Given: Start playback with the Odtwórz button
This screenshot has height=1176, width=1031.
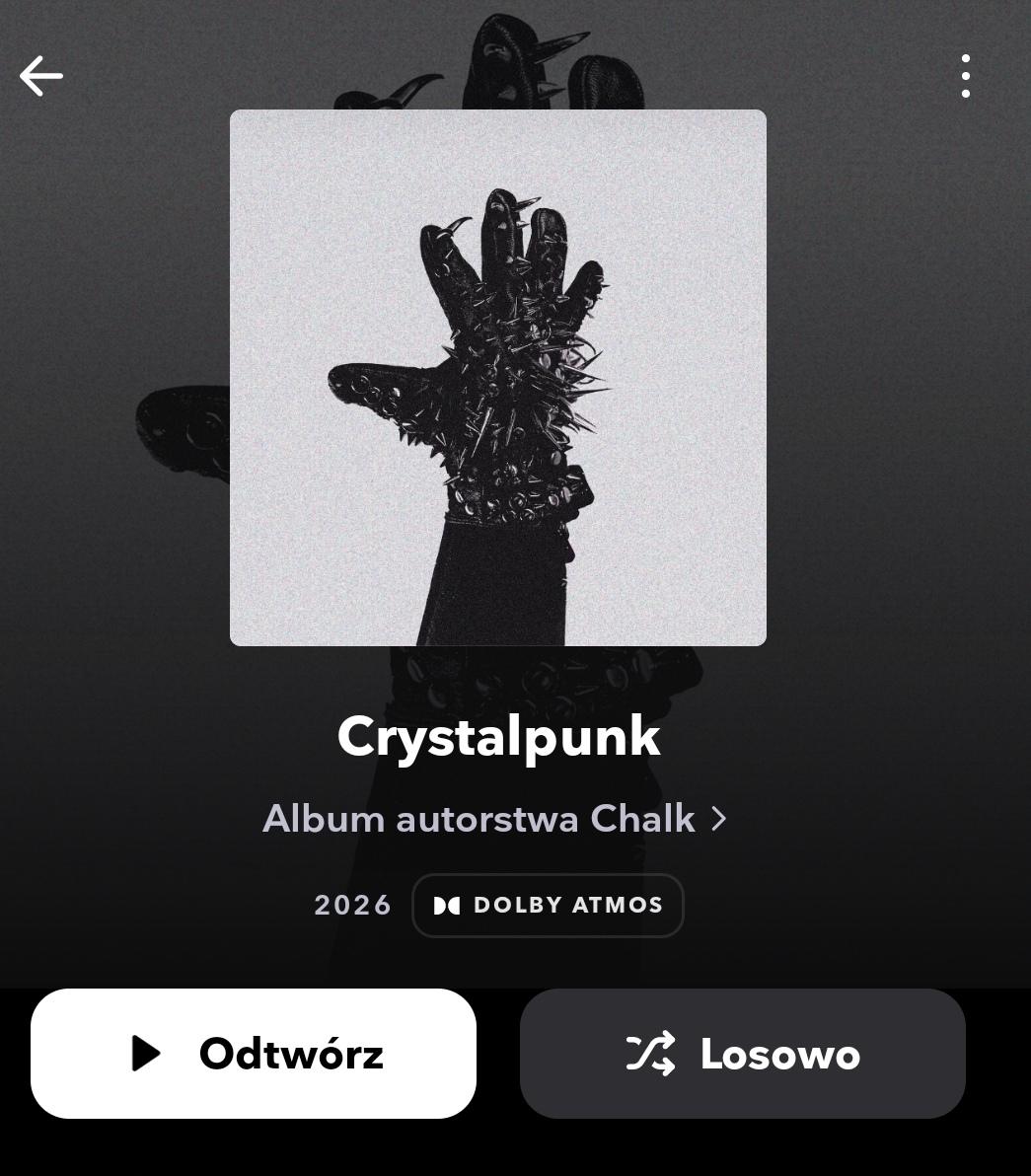Looking at the screenshot, I should click(254, 1053).
